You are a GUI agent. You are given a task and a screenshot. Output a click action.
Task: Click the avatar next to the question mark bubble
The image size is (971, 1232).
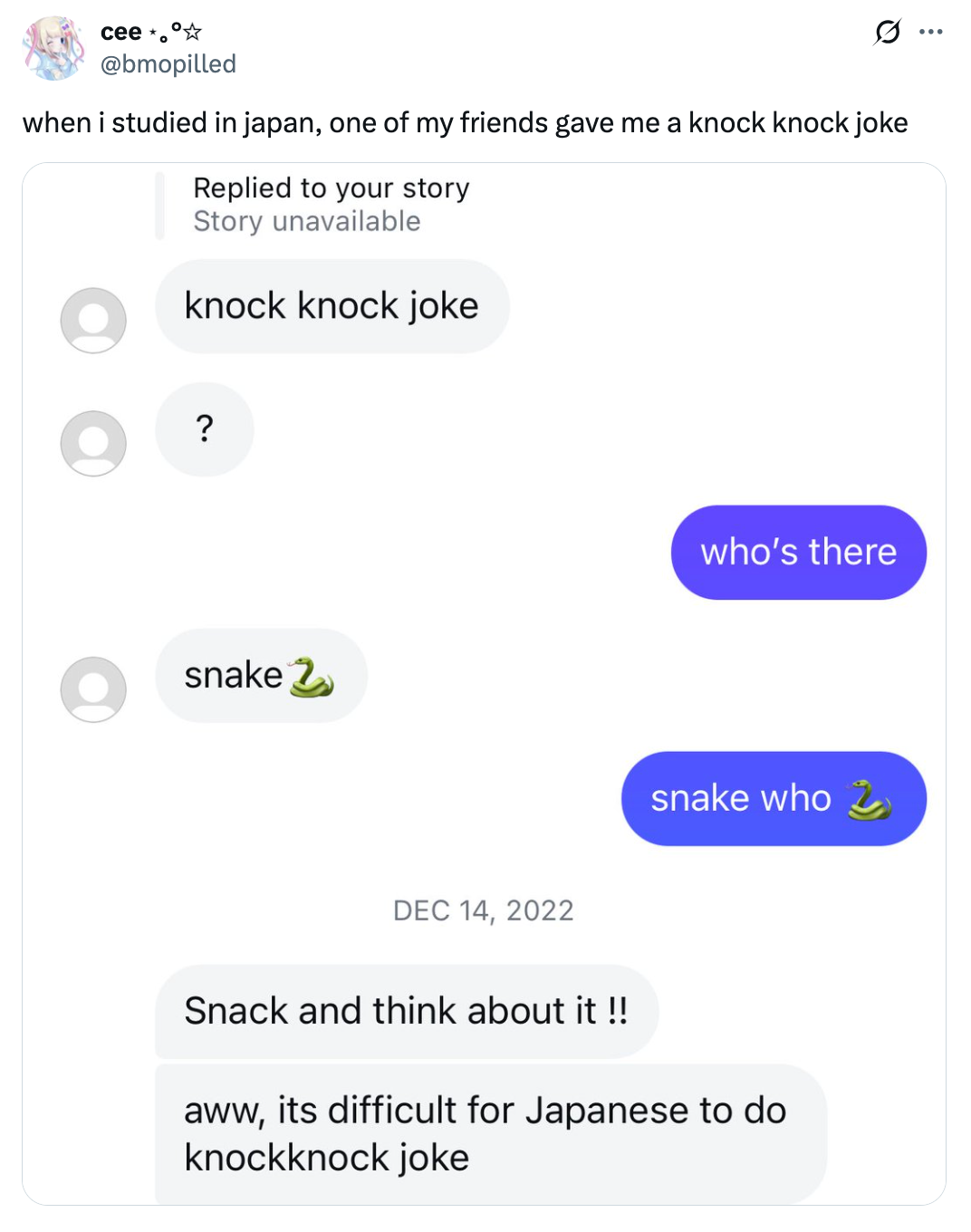[93, 444]
